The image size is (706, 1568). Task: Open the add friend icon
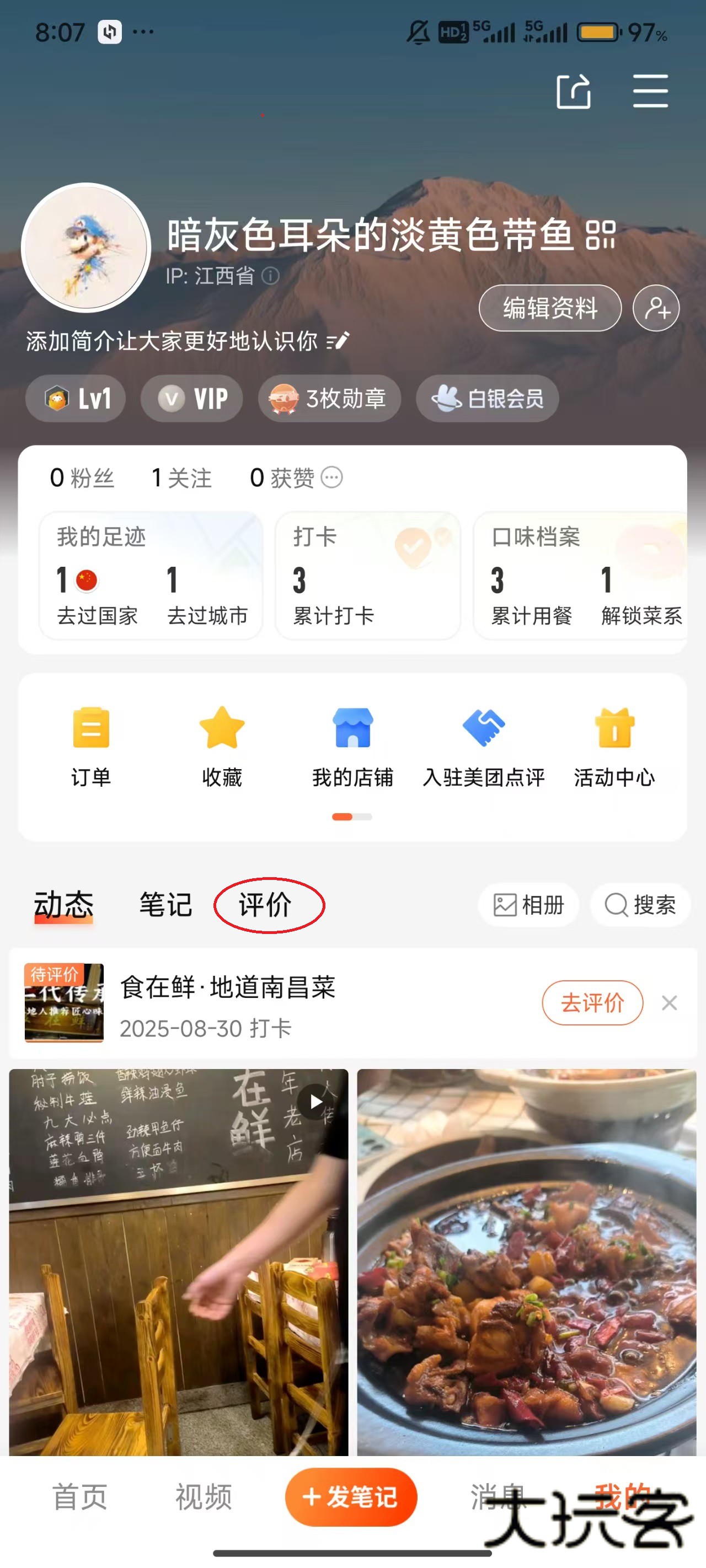[x=656, y=308]
